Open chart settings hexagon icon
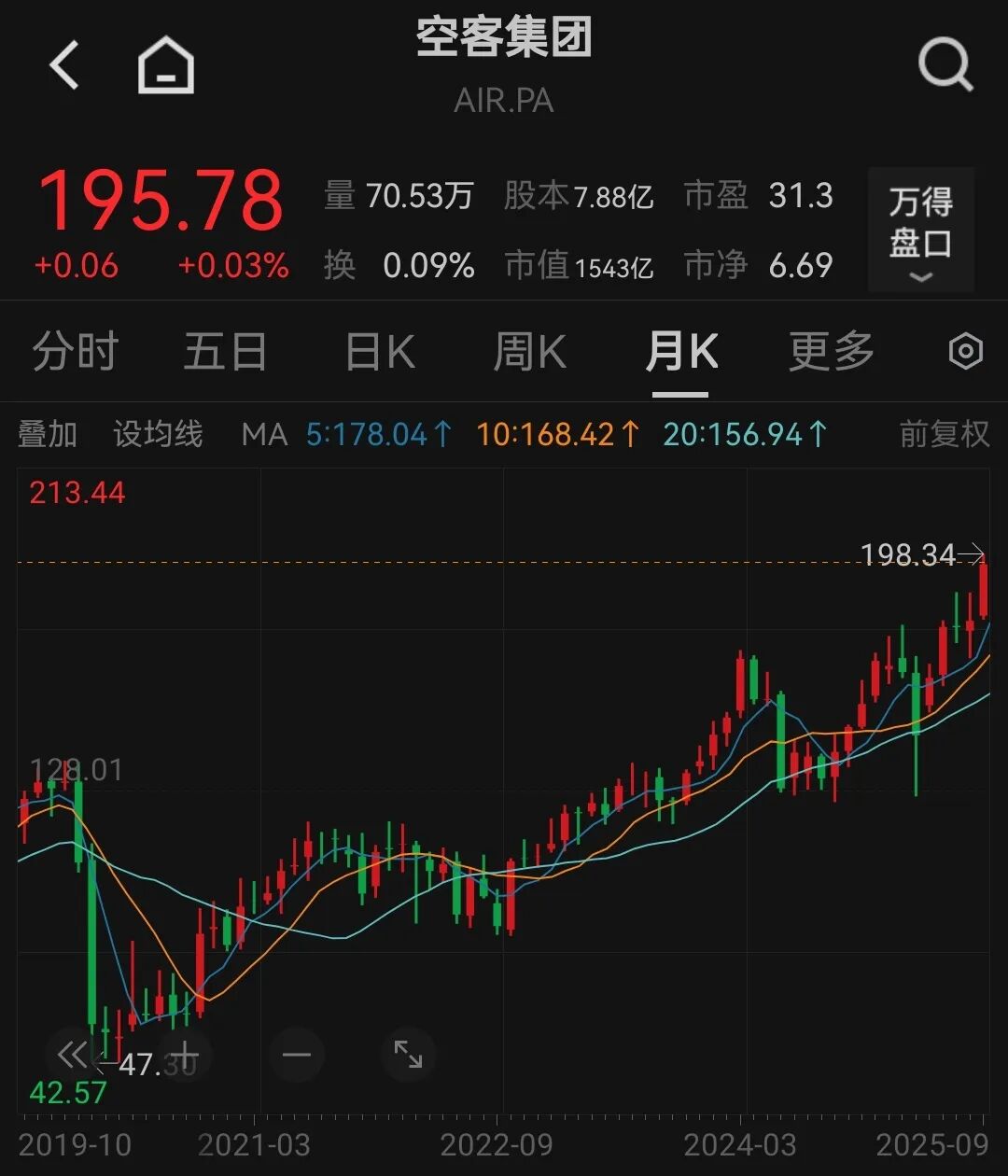 pos(965,352)
